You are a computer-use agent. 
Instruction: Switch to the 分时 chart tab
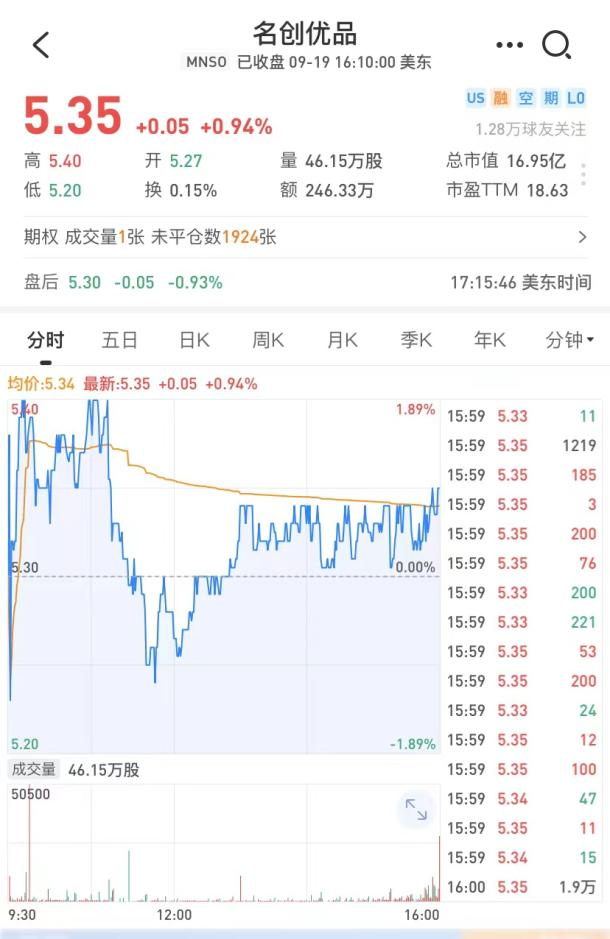click(46, 340)
